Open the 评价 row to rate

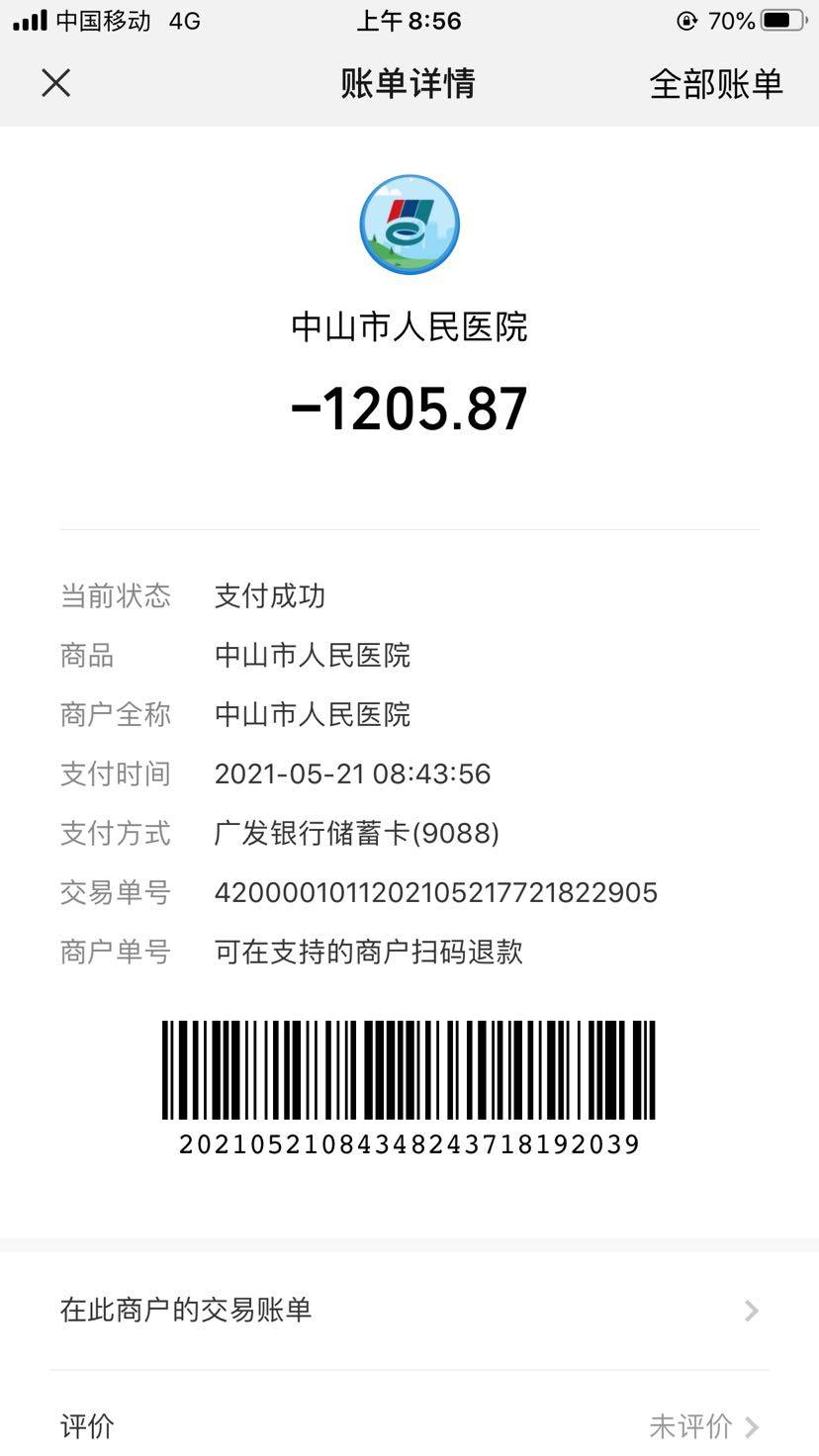pos(409,1425)
